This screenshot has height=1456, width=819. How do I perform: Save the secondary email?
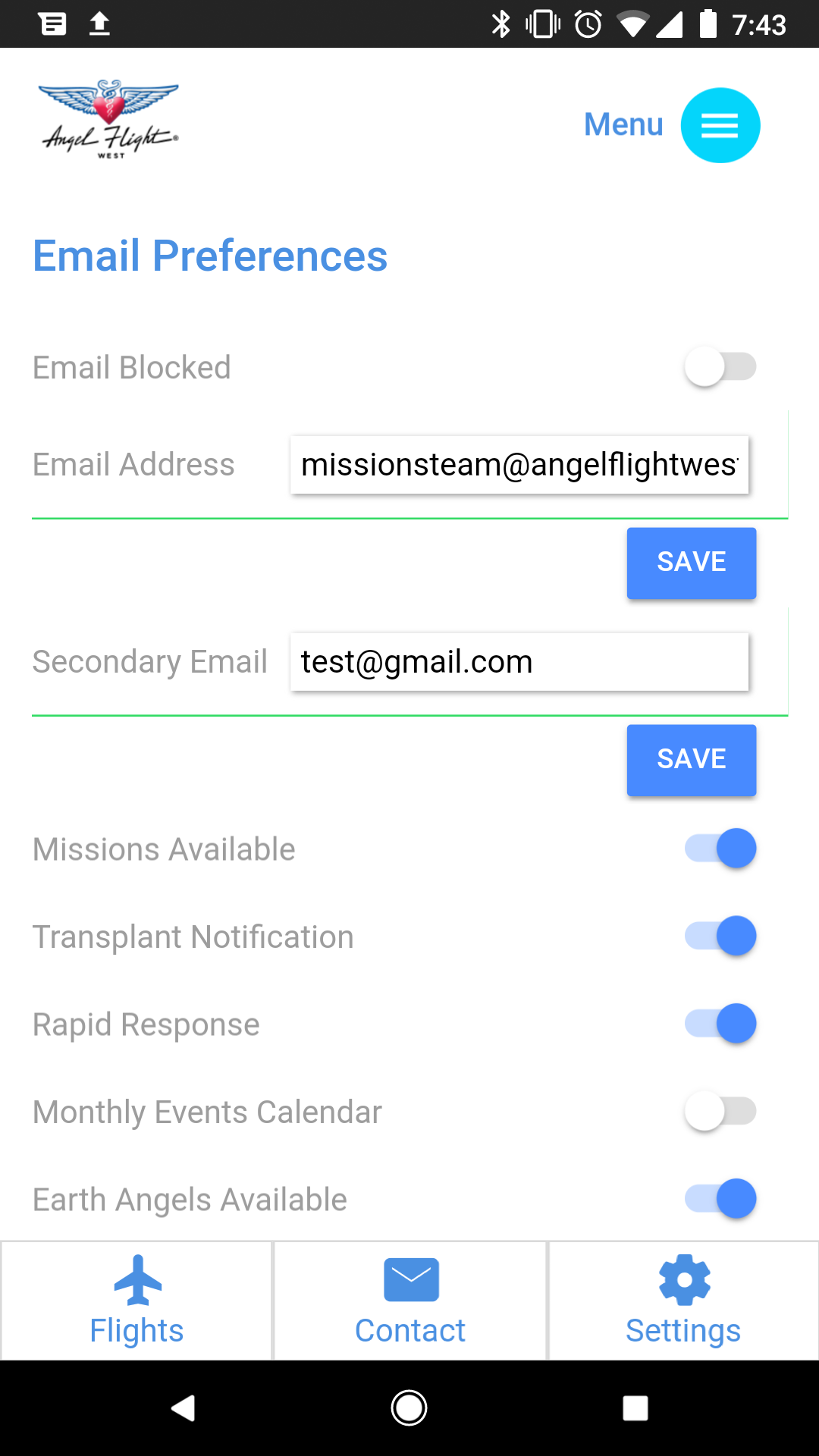[x=692, y=760]
